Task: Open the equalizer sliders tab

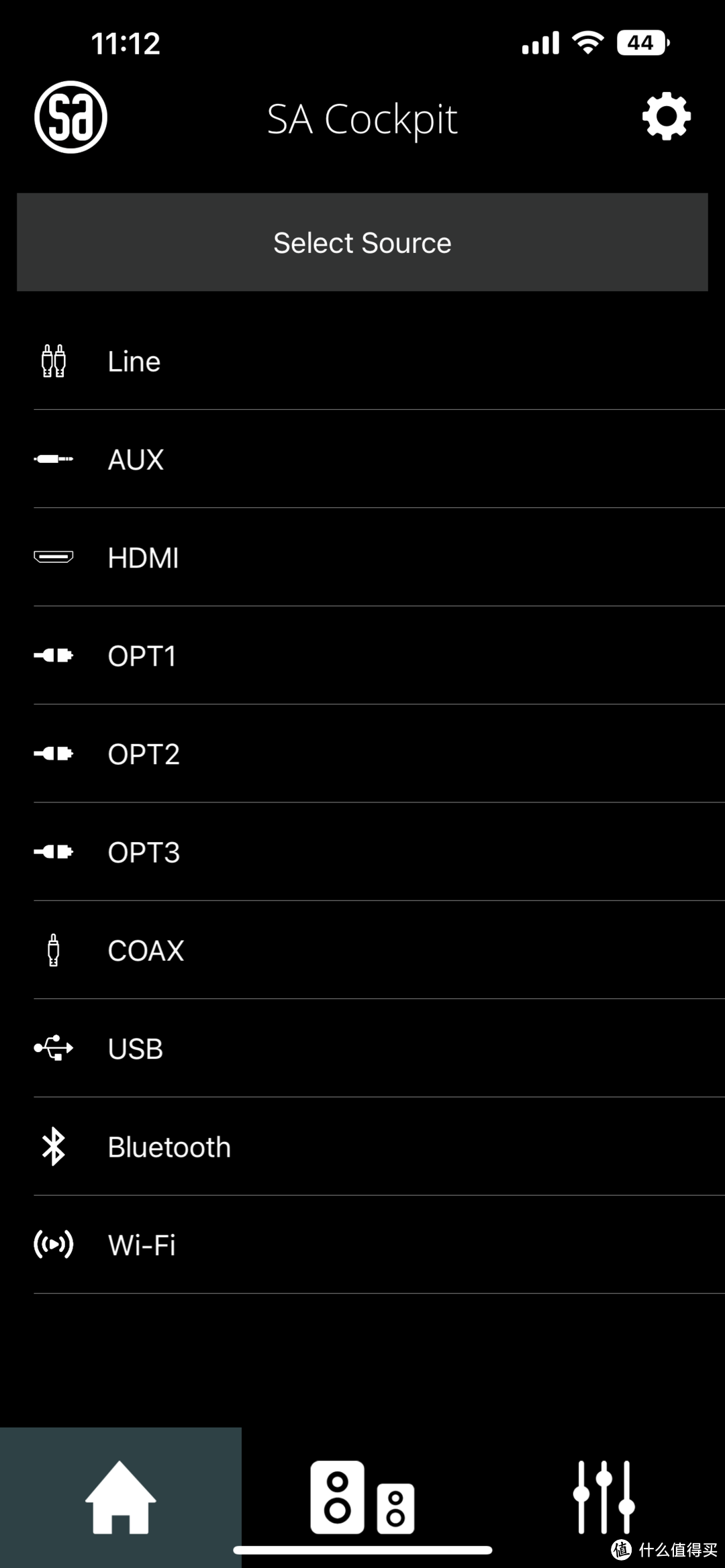Action: click(x=603, y=1497)
